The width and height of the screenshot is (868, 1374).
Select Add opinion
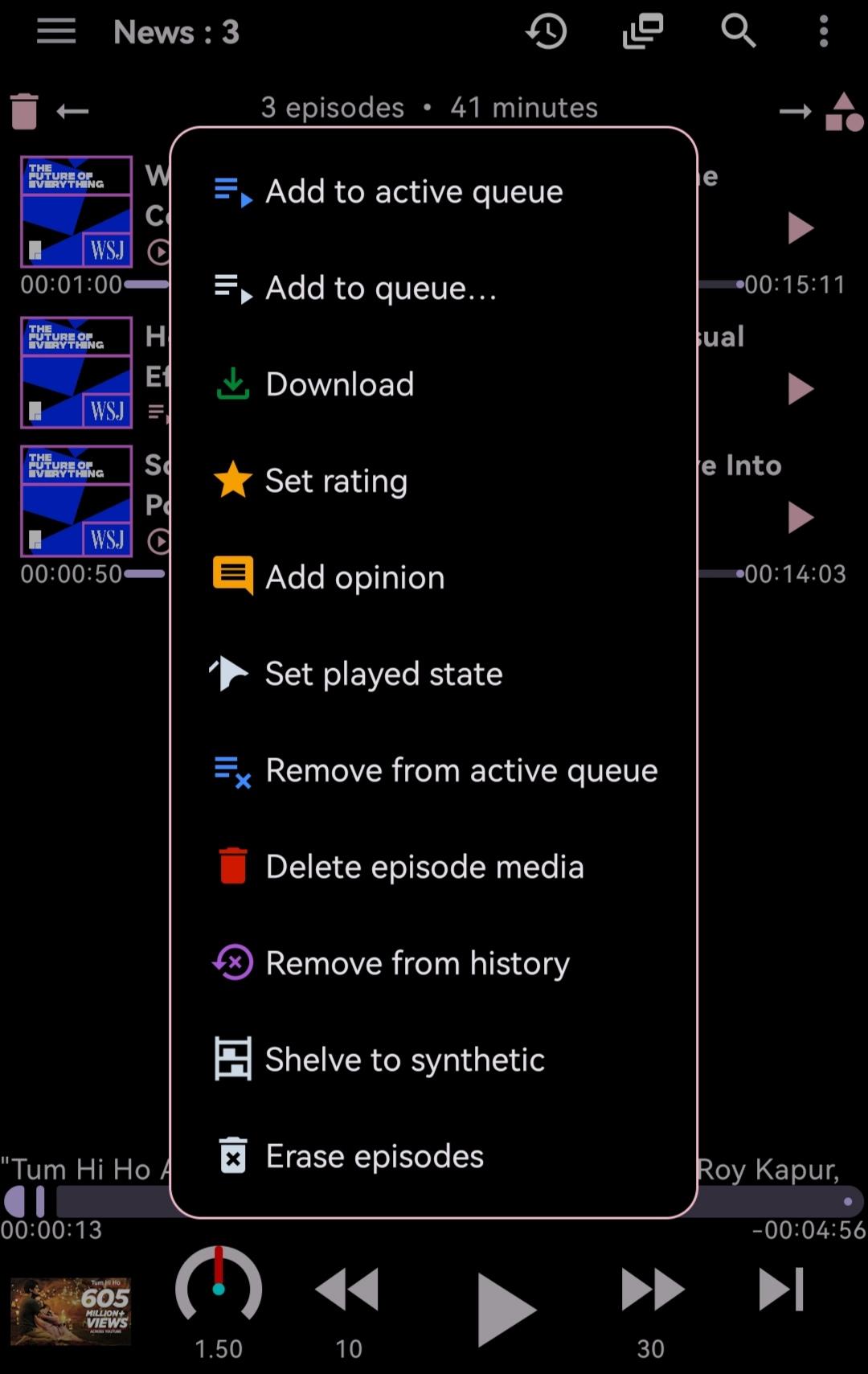click(x=433, y=577)
